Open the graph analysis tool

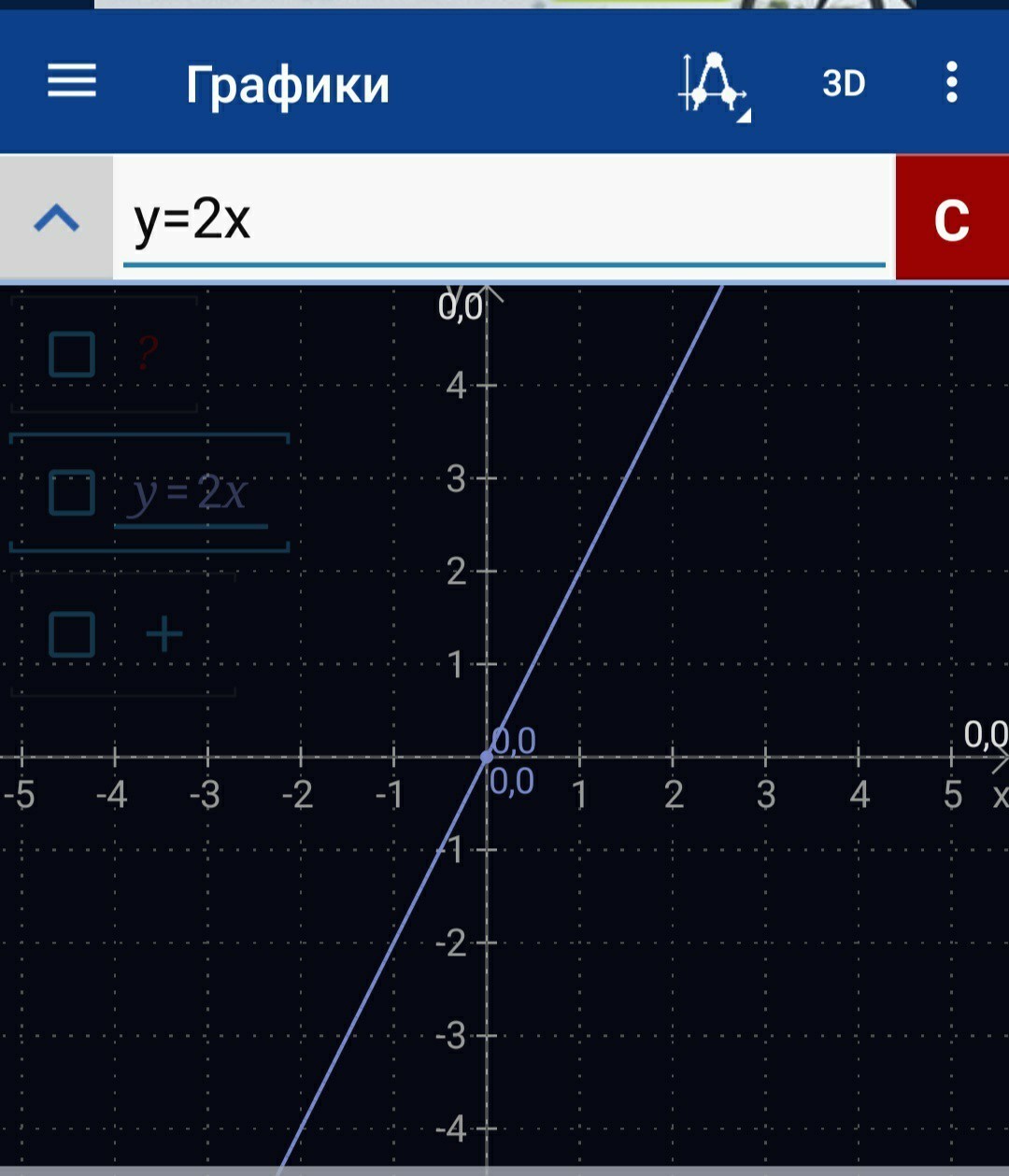[x=713, y=85]
